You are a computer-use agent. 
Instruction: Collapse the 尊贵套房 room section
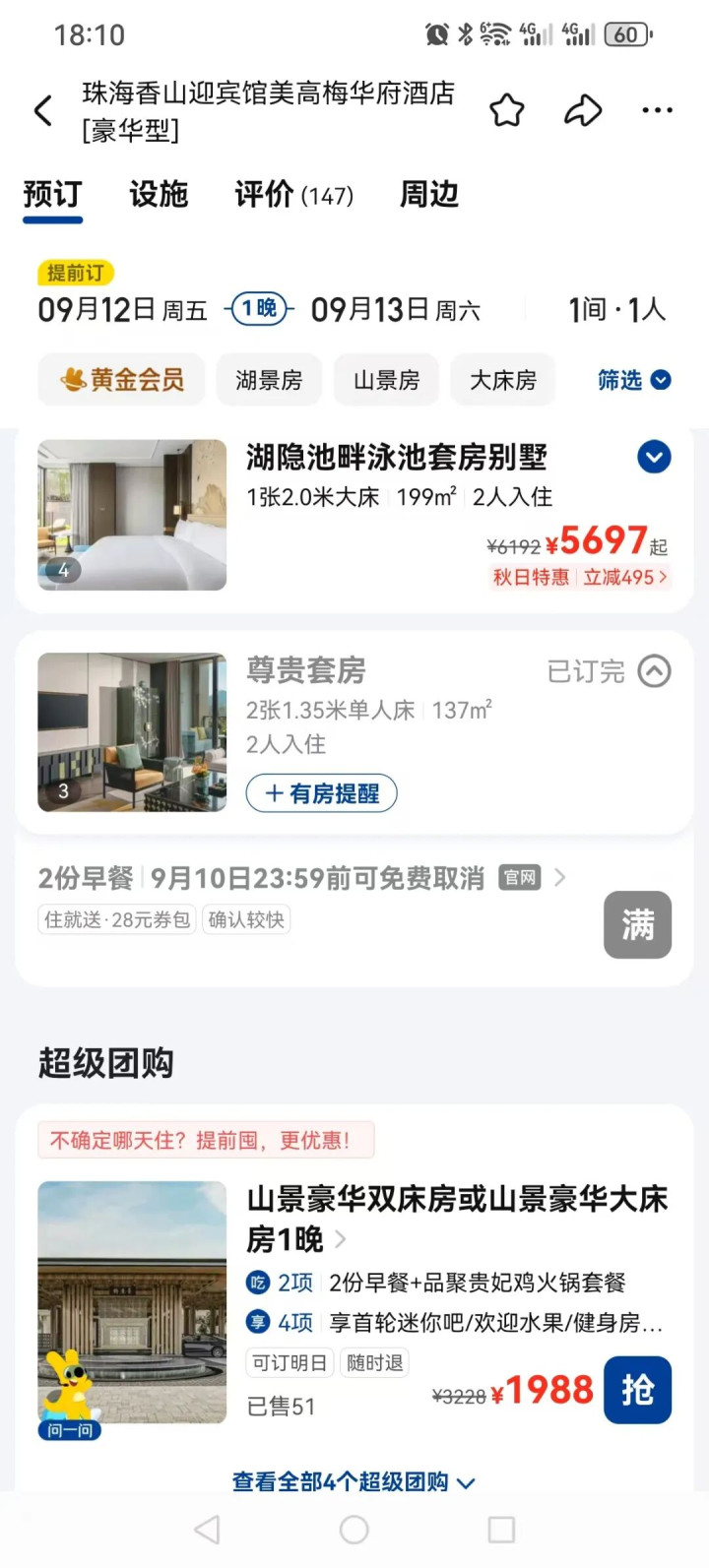point(654,671)
